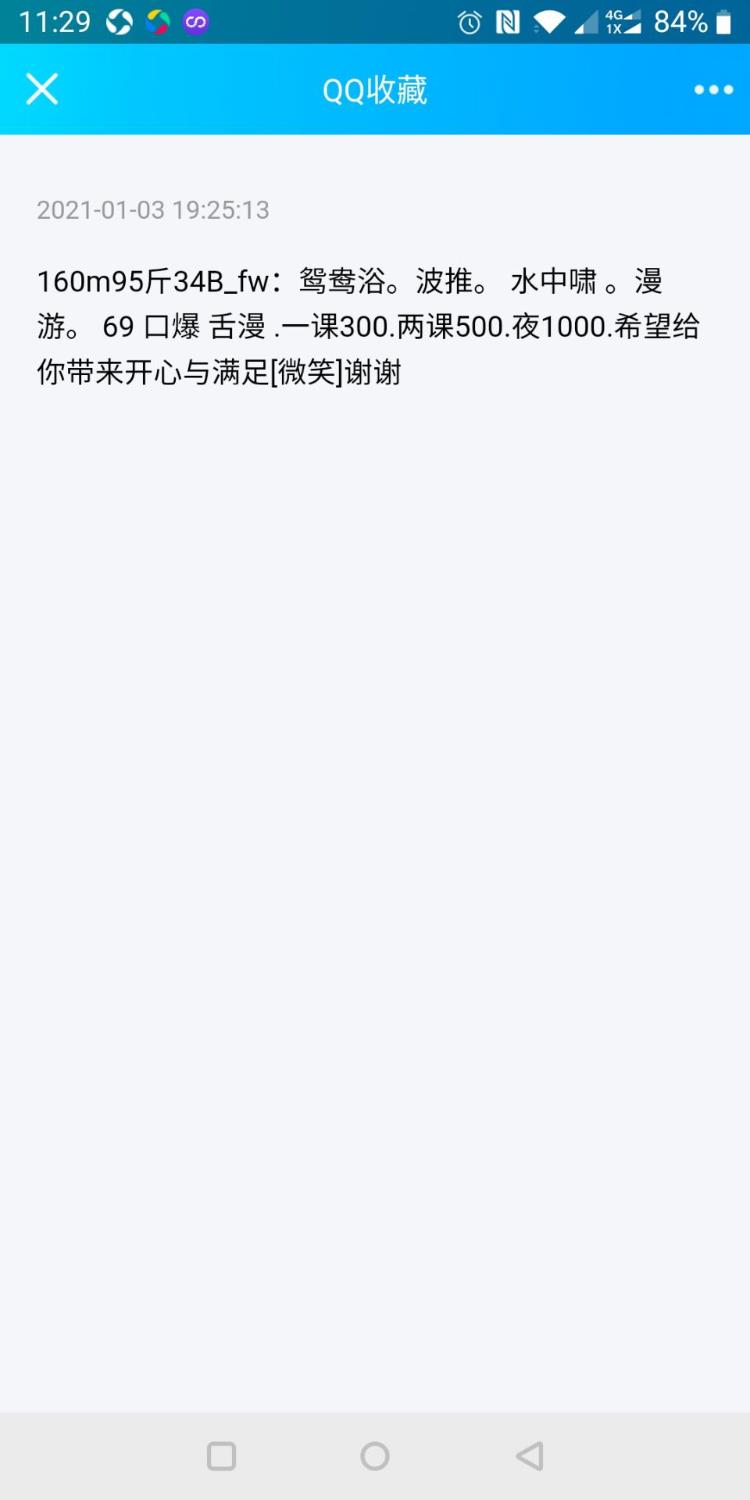Image resolution: width=750 pixels, height=1500 pixels.
Task: Open recent apps overview
Action: (x=221, y=1456)
